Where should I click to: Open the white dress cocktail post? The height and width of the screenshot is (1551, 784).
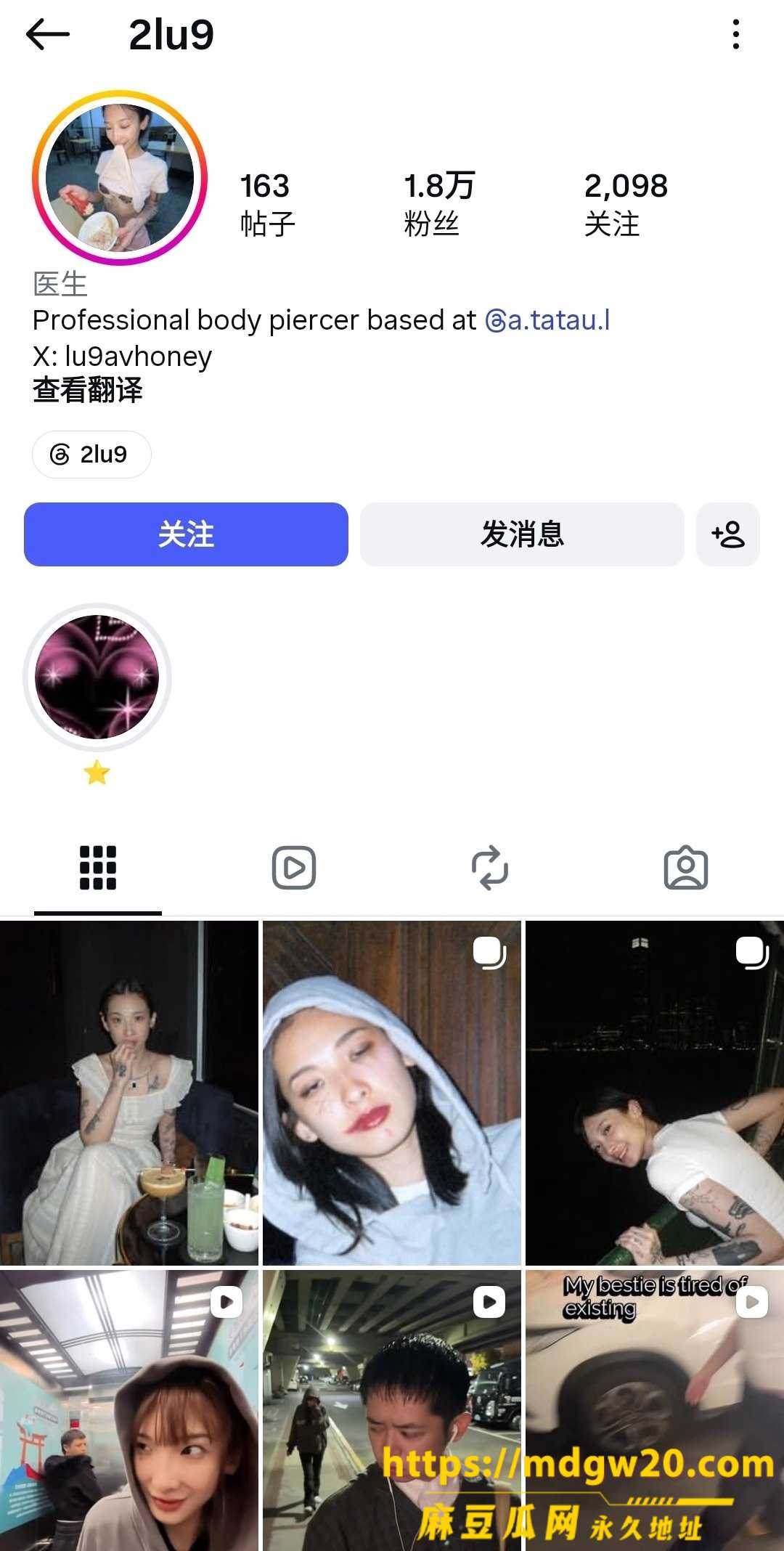point(129,1093)
